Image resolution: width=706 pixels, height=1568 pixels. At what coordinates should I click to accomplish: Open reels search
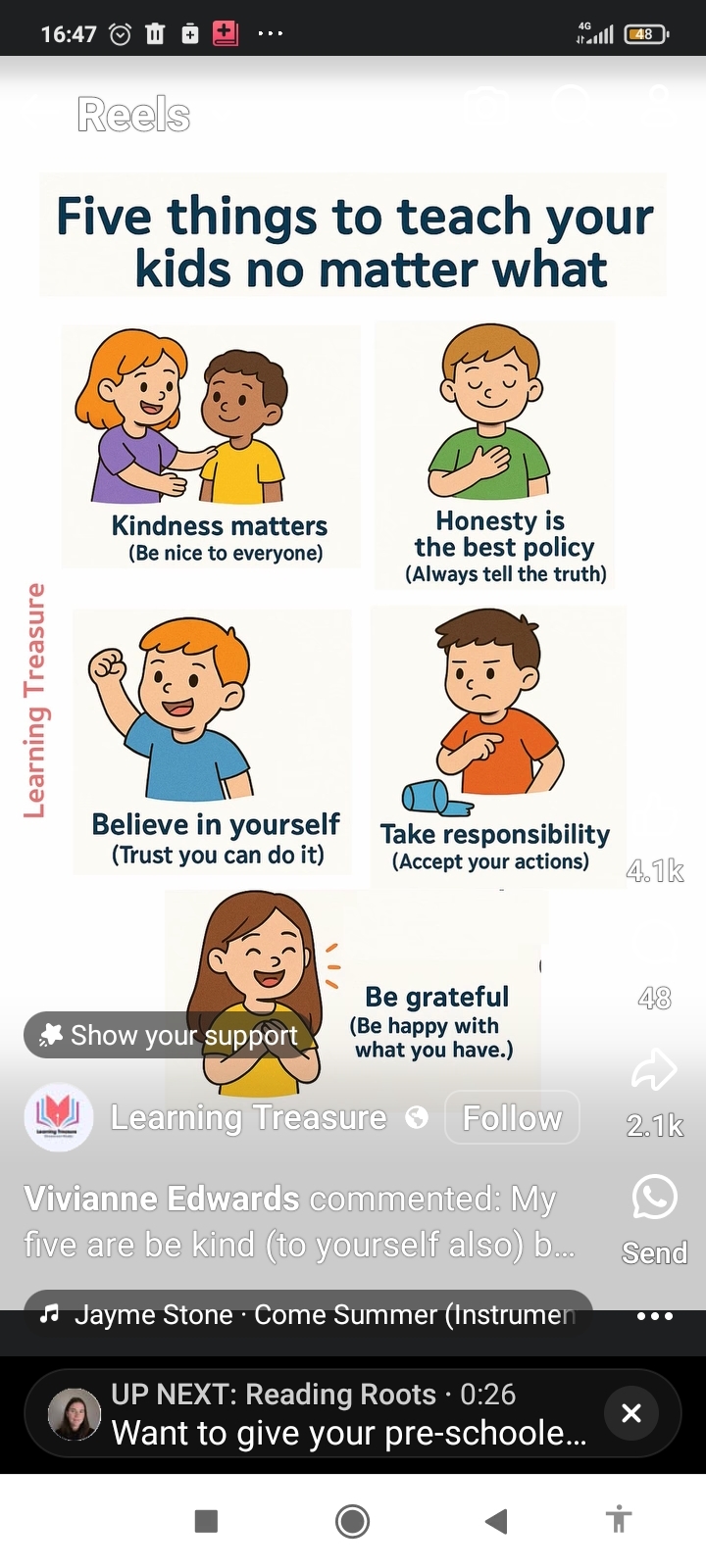572,102
